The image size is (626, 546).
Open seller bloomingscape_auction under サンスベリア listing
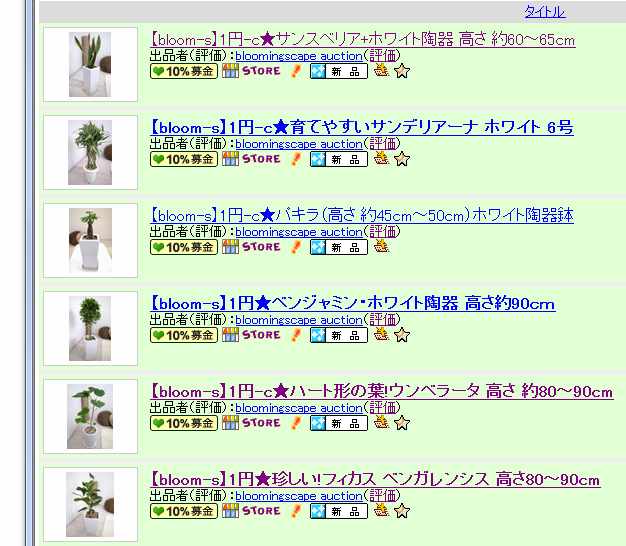[x=298, y=57]
